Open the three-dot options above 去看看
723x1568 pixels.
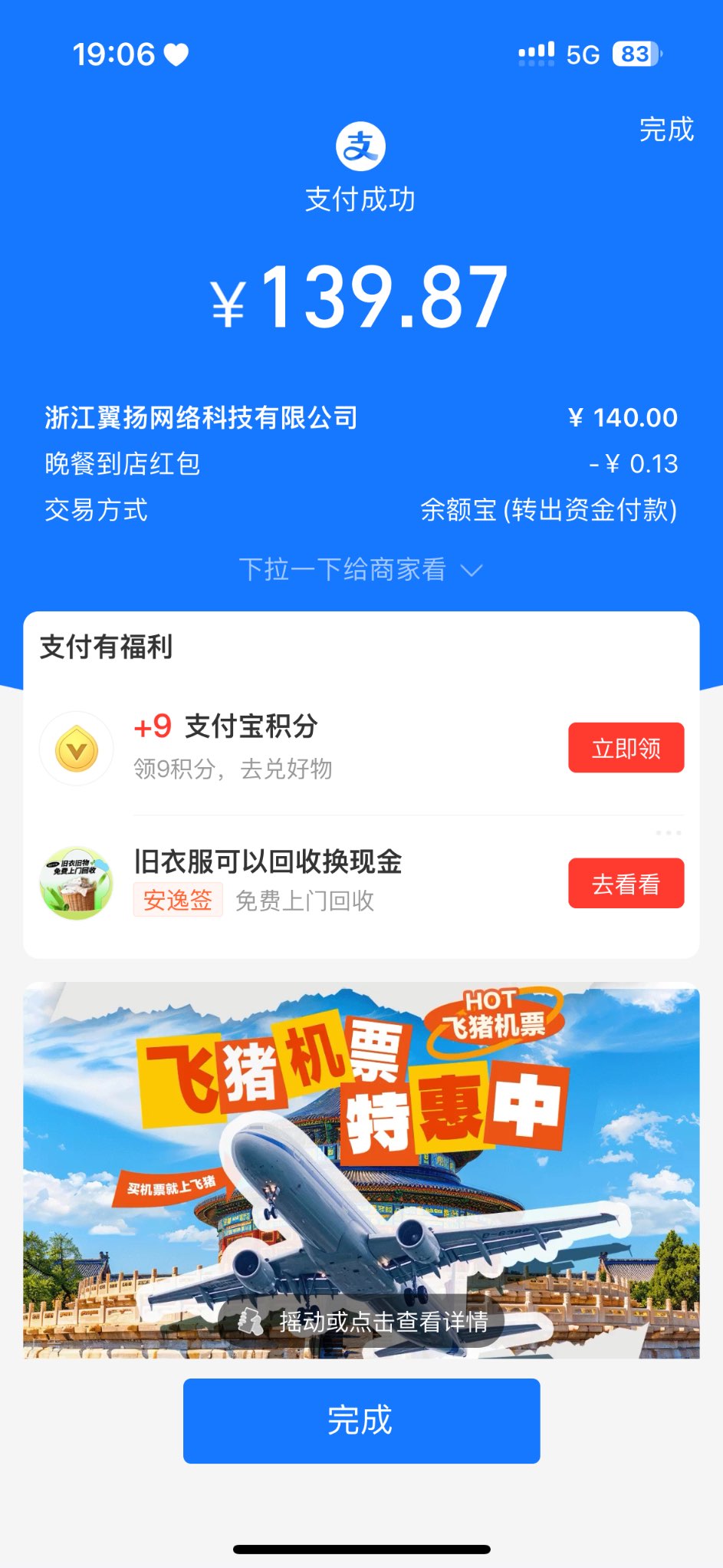[668, 833]
